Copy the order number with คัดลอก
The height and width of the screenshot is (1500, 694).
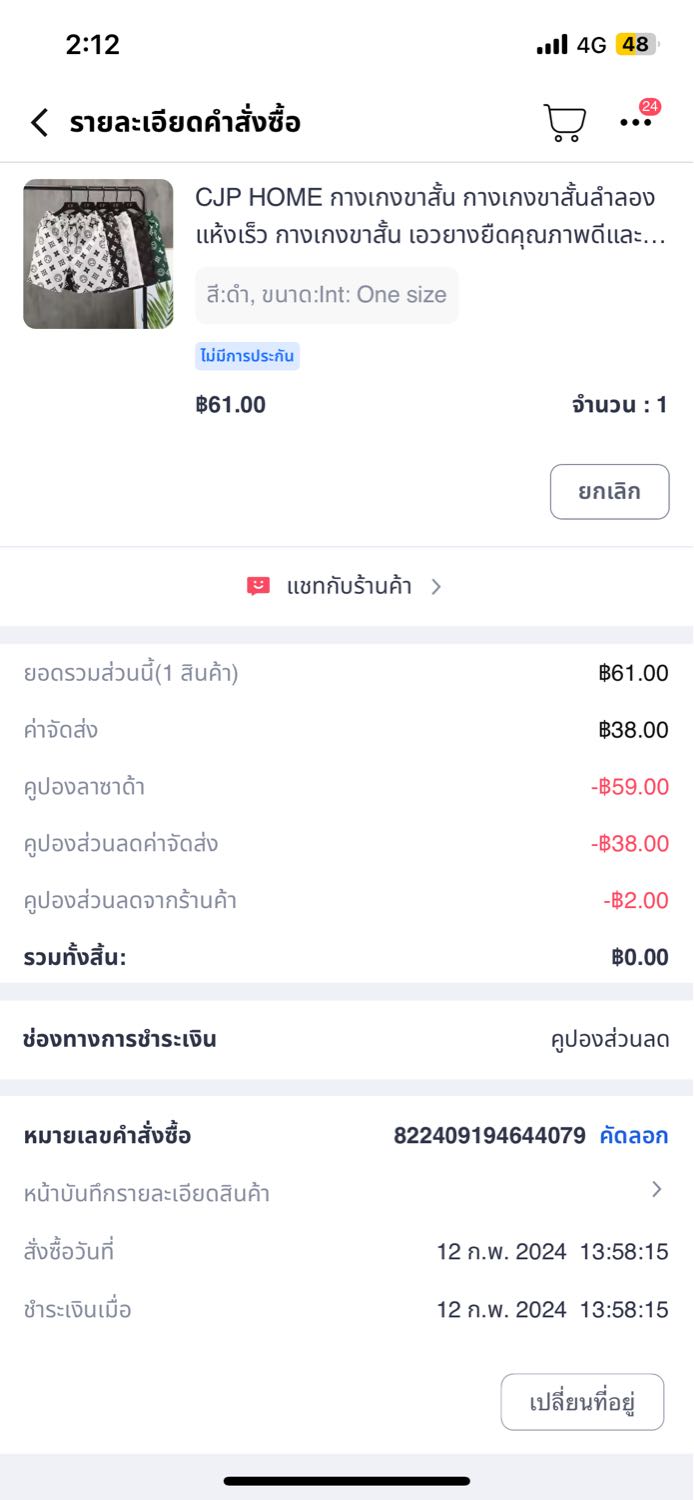[633, 1136]
